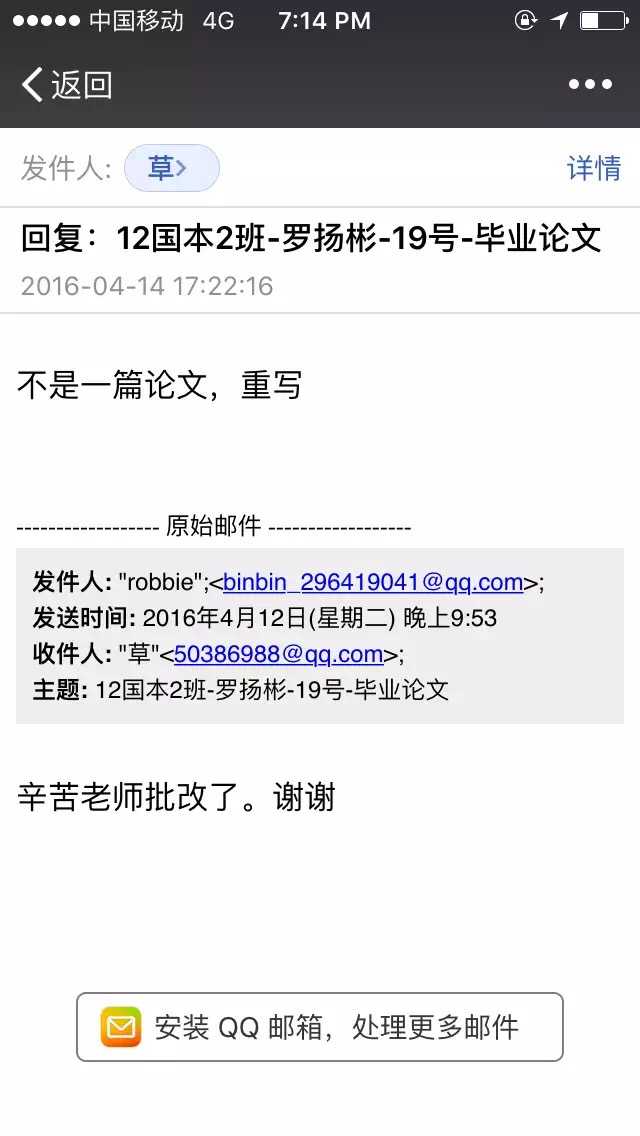The height and width of the screenshot is (1136, 640).
Task: Show email details via 详情
Action: tap(594, 168)
